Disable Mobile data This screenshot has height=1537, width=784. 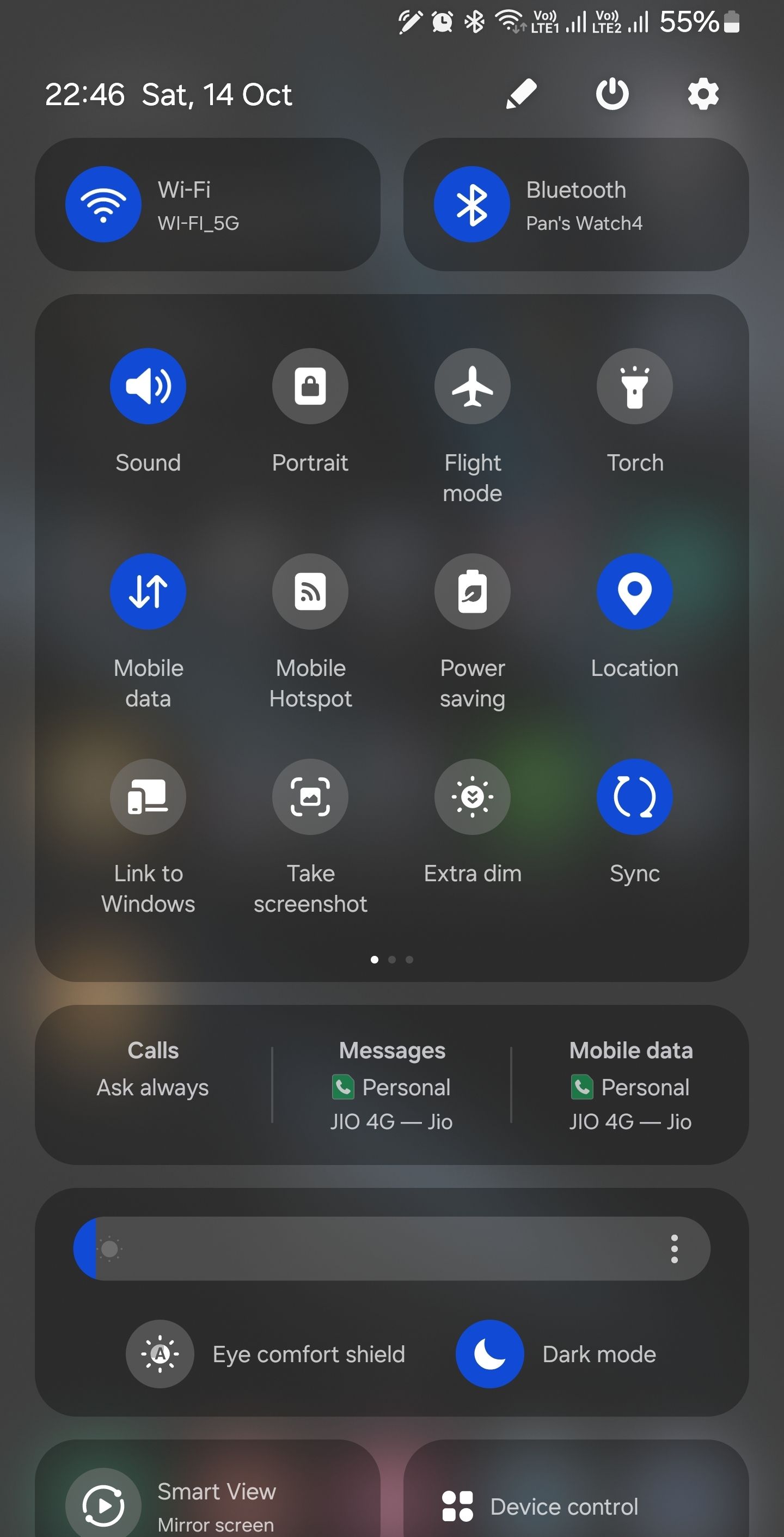coord(148,591)
